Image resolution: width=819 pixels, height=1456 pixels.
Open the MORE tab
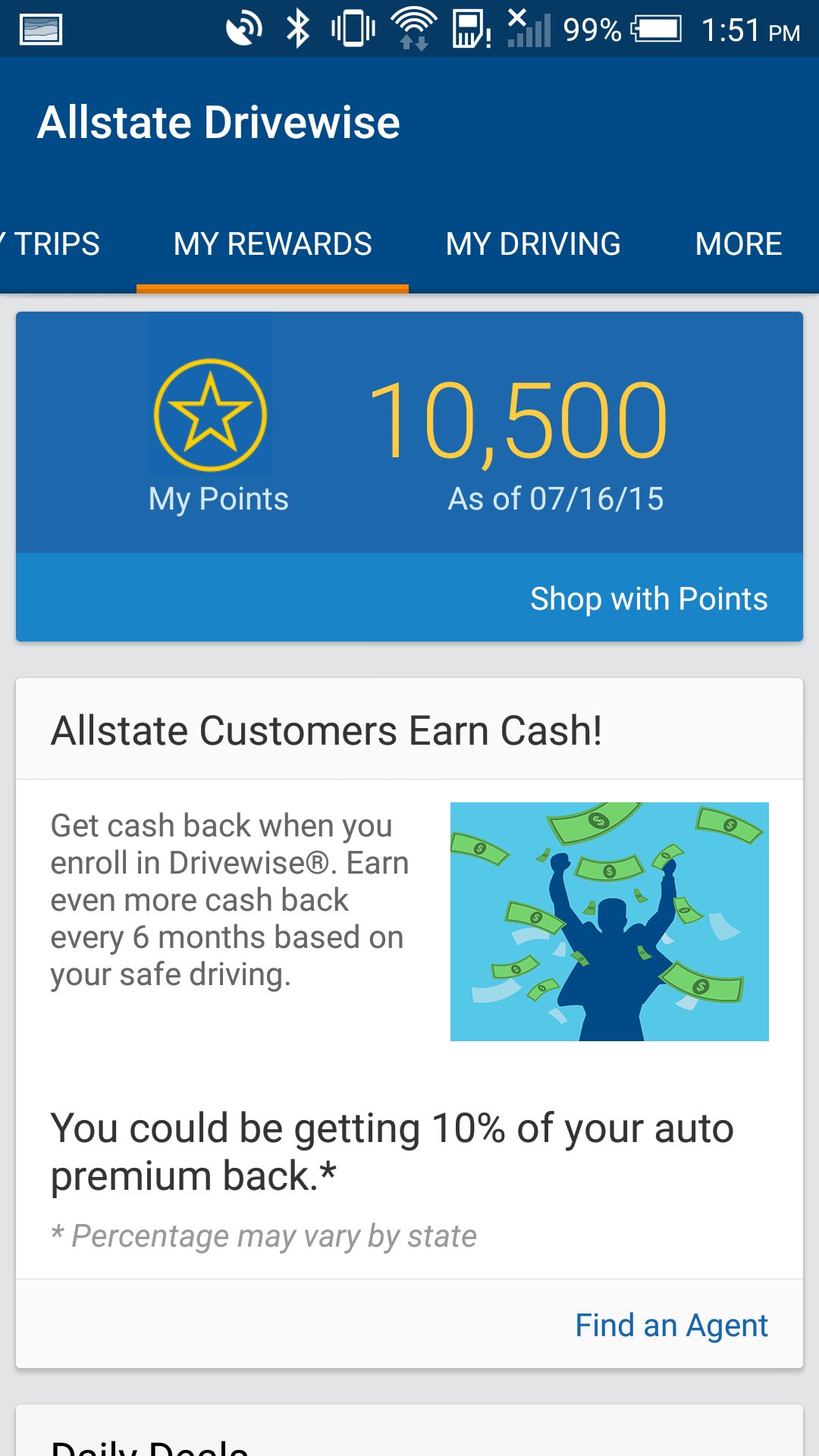[738, 243]
